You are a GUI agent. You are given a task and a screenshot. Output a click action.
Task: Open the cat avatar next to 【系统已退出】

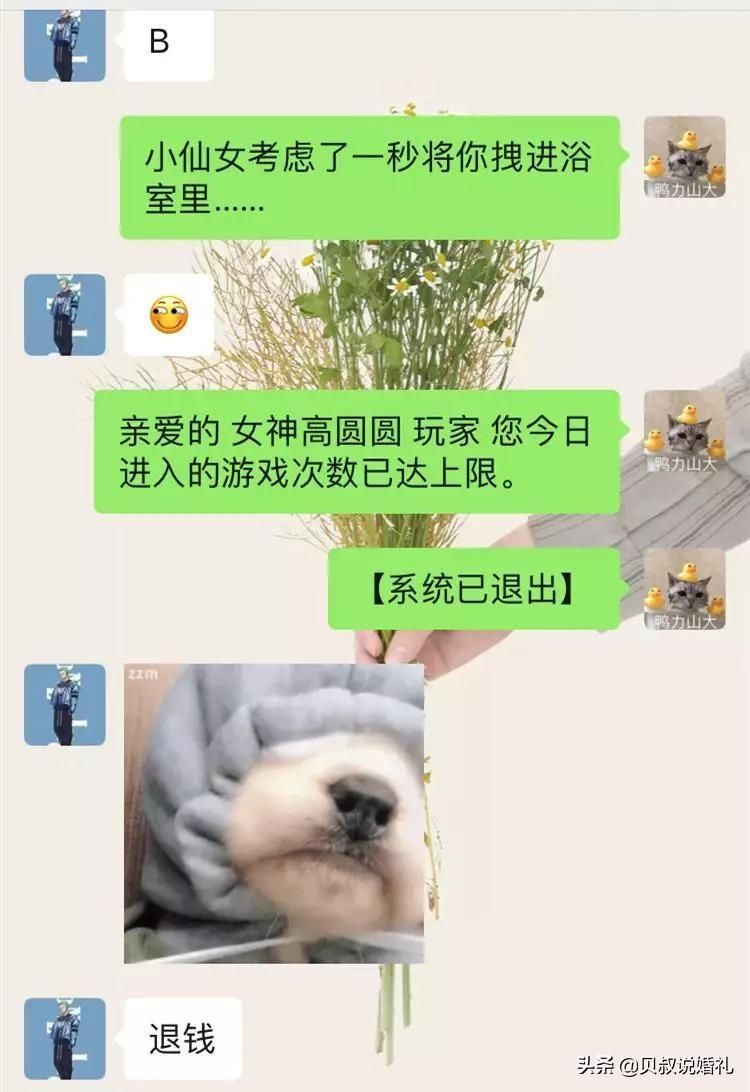coord(684,589)
